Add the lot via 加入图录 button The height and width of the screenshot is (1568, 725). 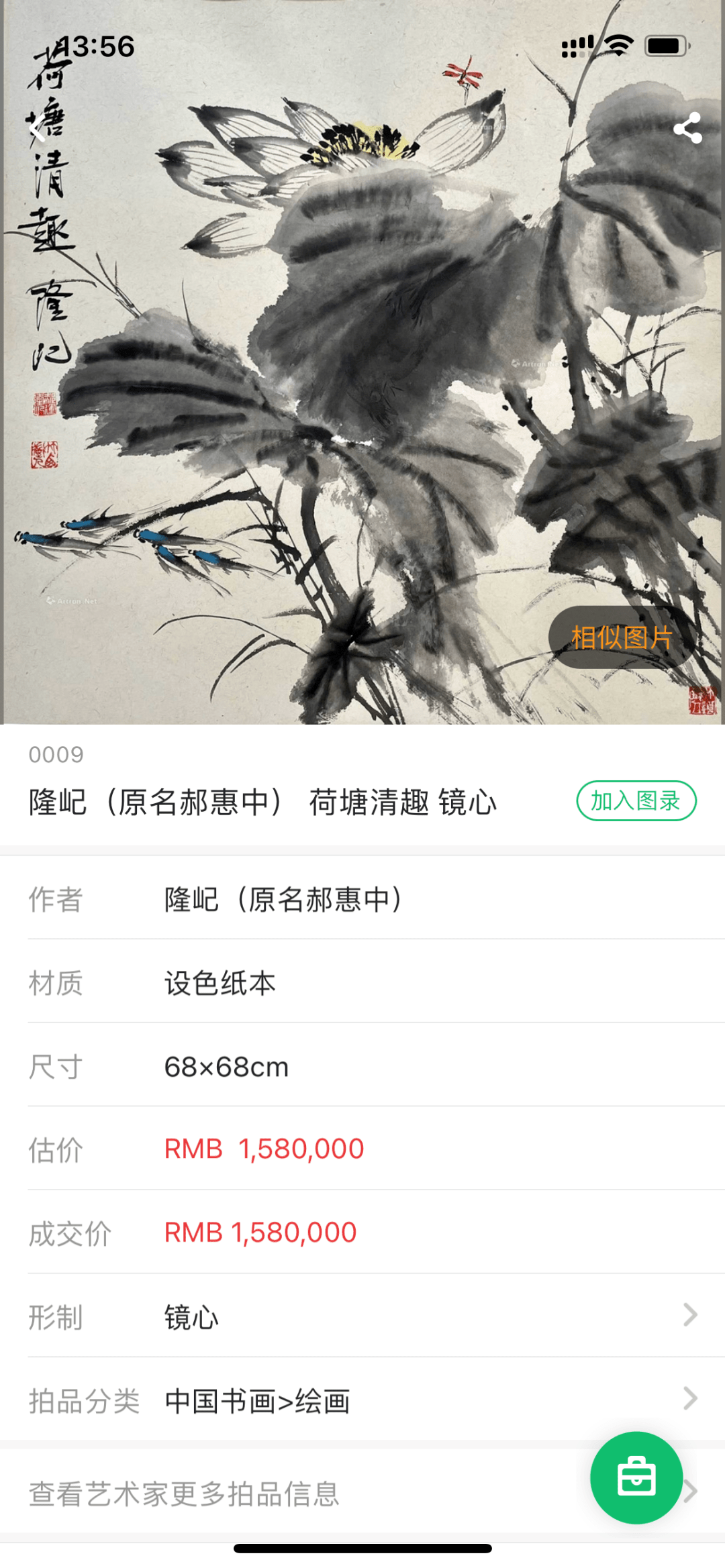(636, 800)
